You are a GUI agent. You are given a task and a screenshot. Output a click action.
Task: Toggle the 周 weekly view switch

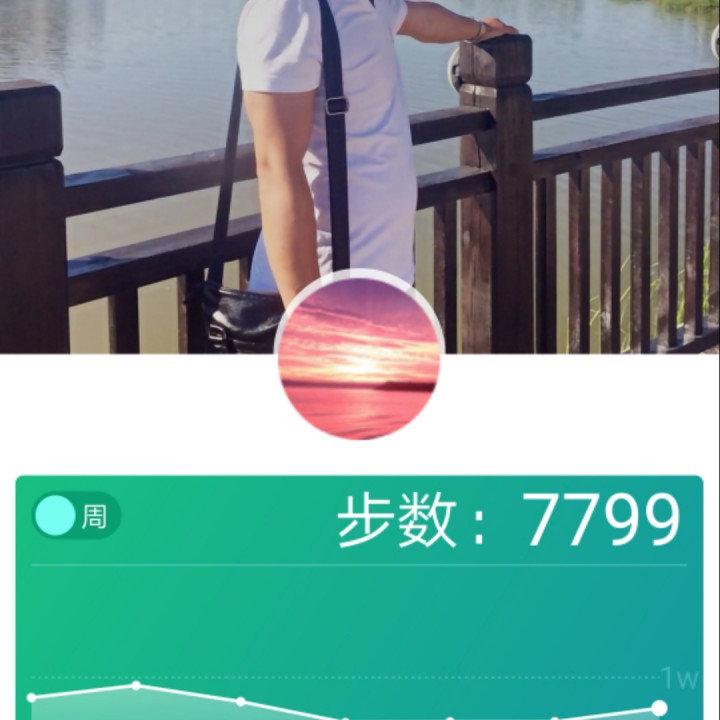(76, 516)
